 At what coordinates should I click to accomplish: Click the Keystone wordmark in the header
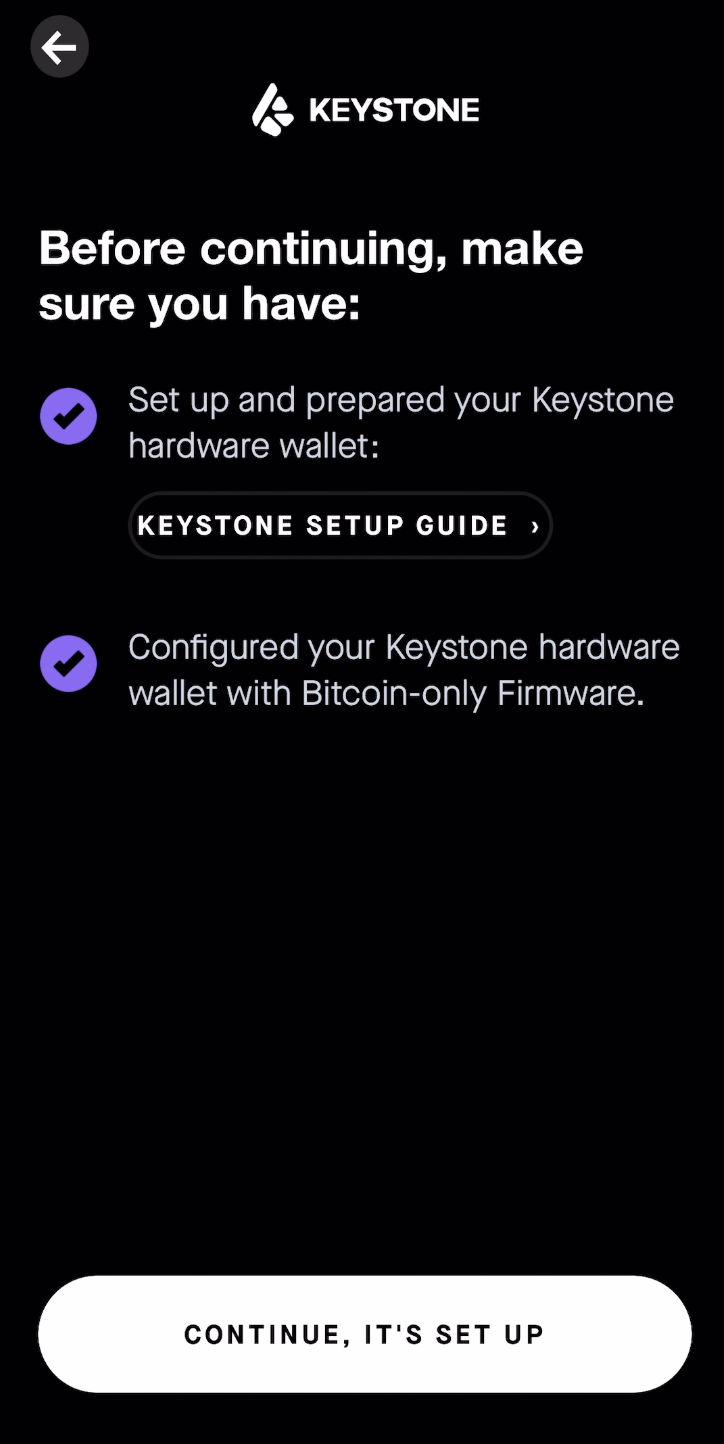[x=396, y=109]
